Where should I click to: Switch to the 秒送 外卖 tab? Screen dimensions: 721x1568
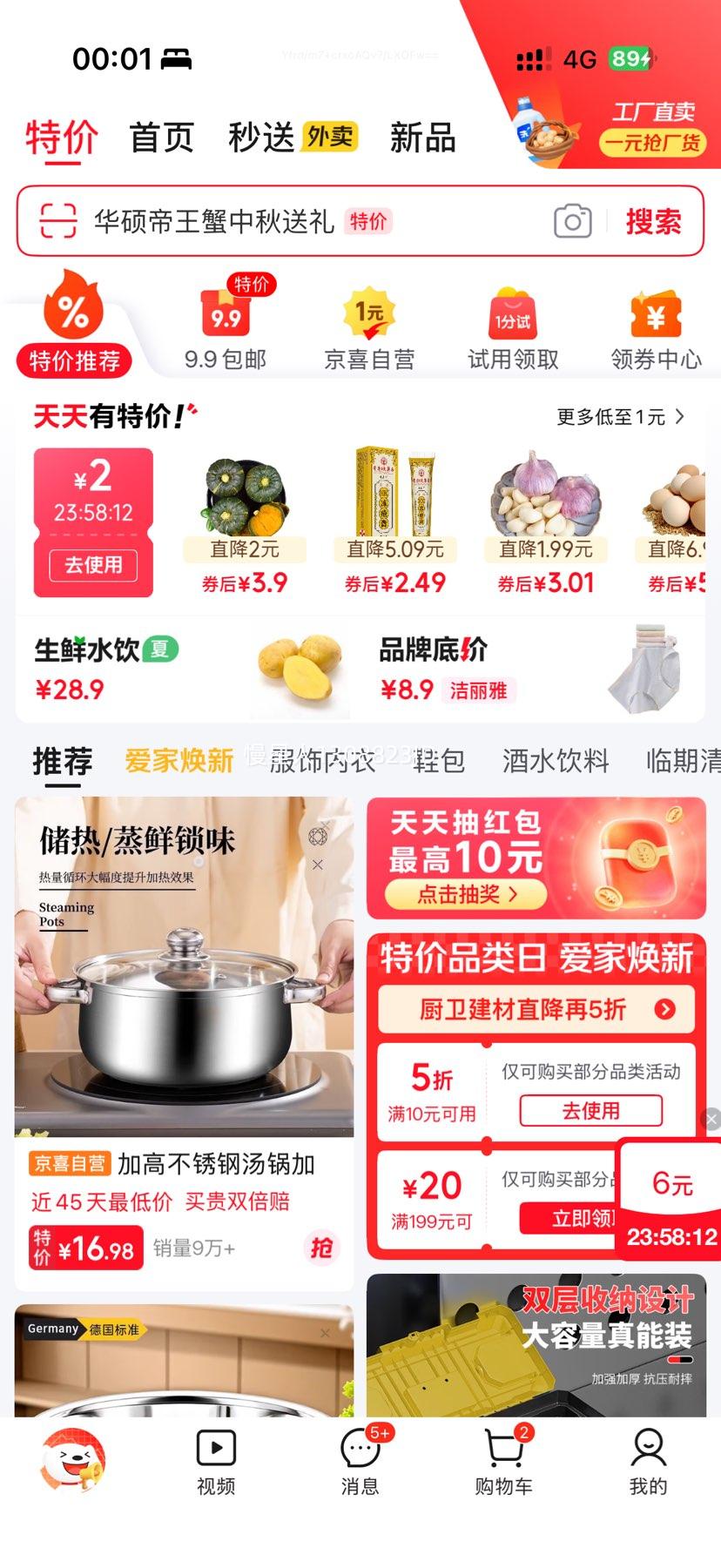click(292, 138)
